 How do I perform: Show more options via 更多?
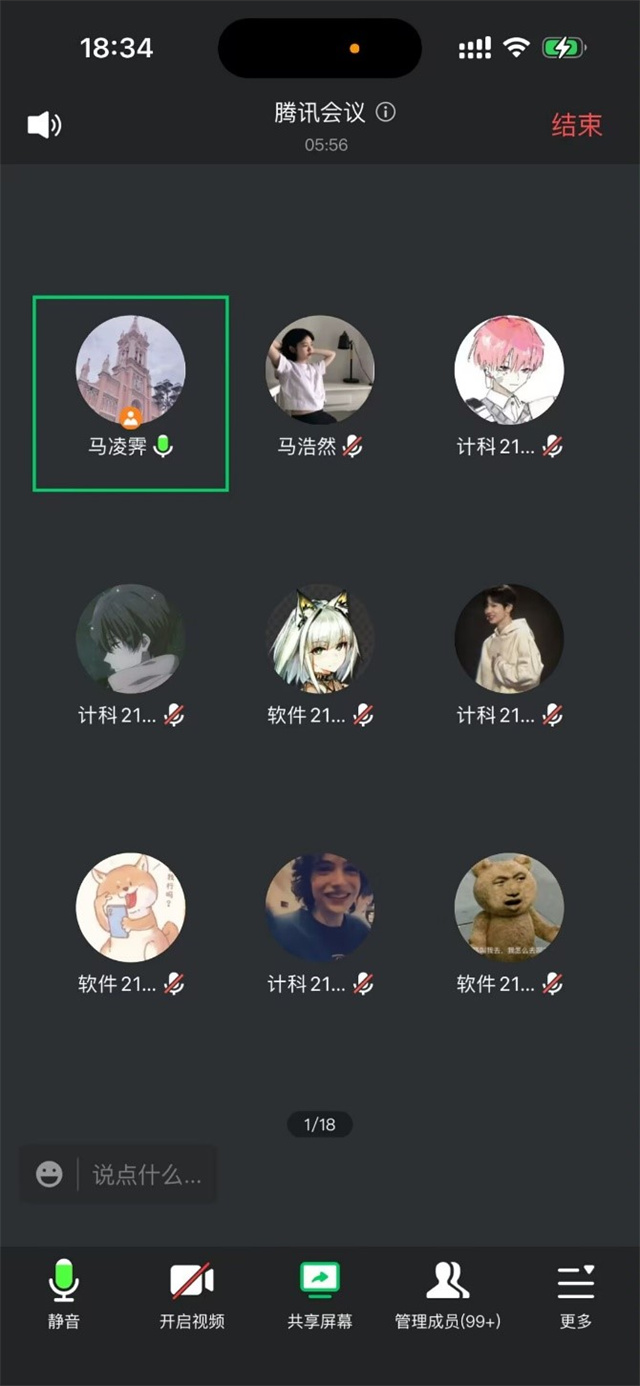pyautogui.click(x=576, y=1294)
